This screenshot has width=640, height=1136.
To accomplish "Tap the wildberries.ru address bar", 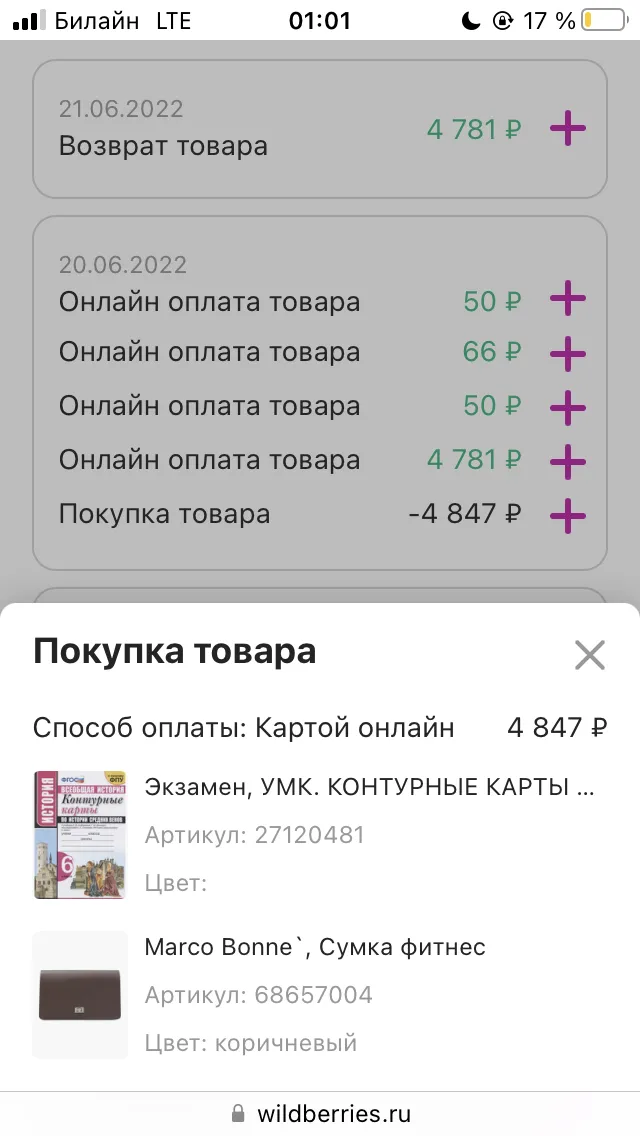I will (320, 1114).
